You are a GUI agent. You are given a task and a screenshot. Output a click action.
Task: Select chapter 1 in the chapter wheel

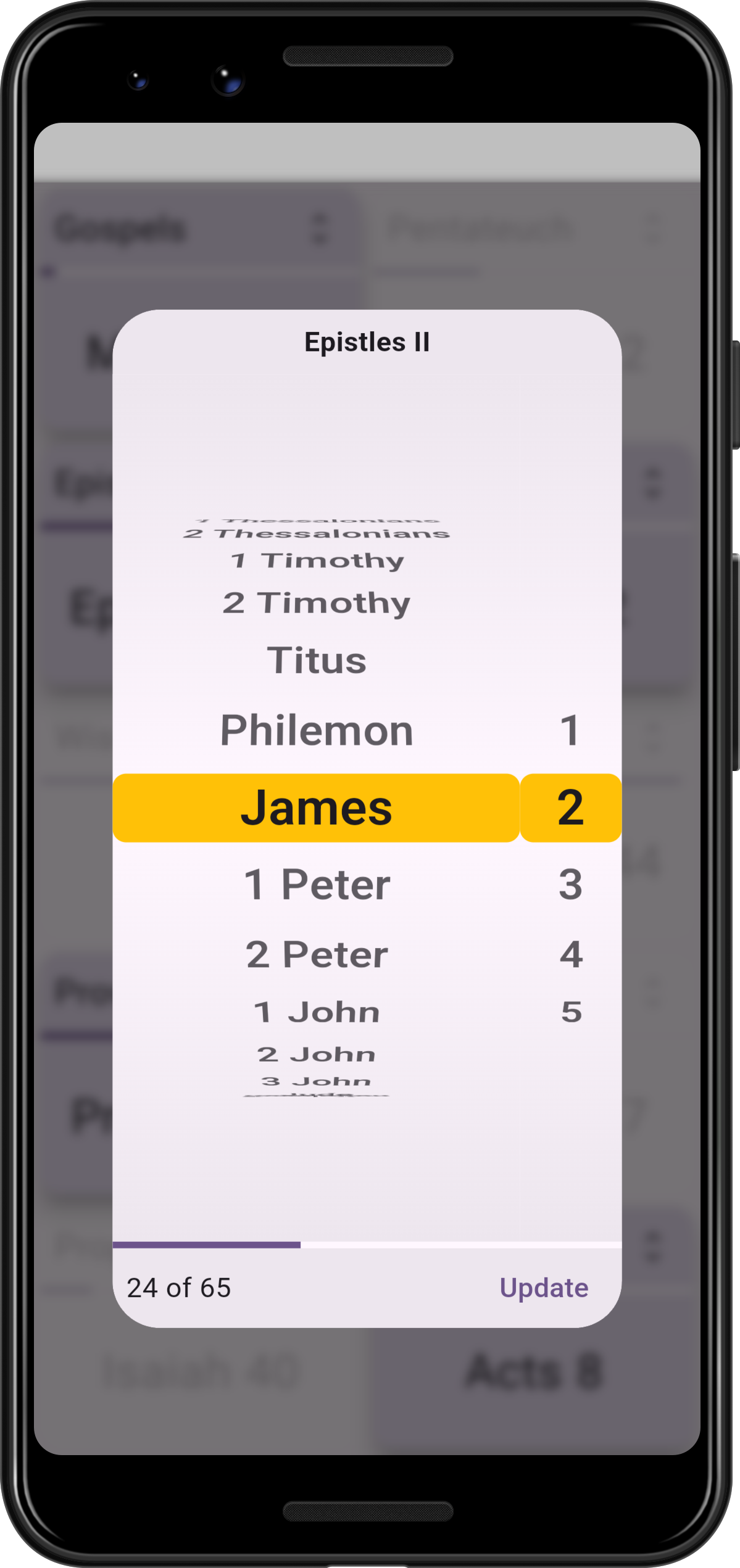(570, 731)
